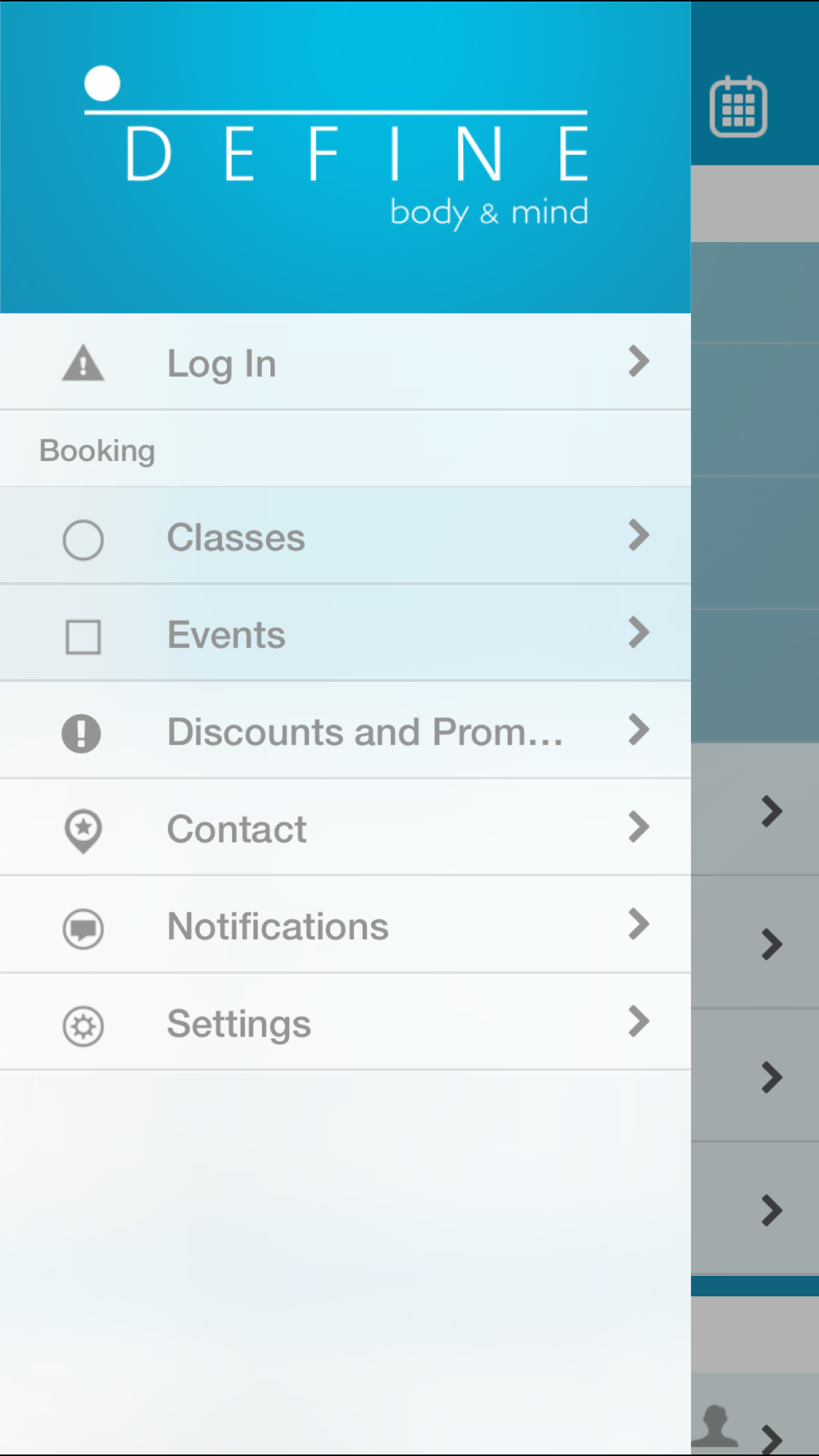819x1456 pixels.
Task: Open the Contact page
Action: [344, 829]
